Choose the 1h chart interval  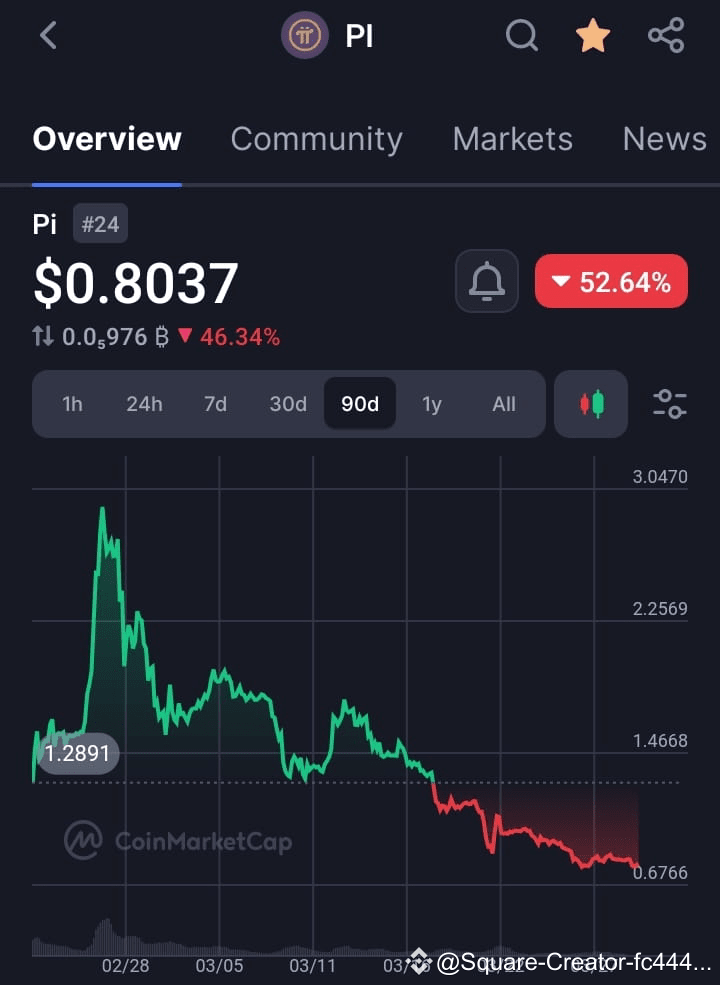pos(72,404)
